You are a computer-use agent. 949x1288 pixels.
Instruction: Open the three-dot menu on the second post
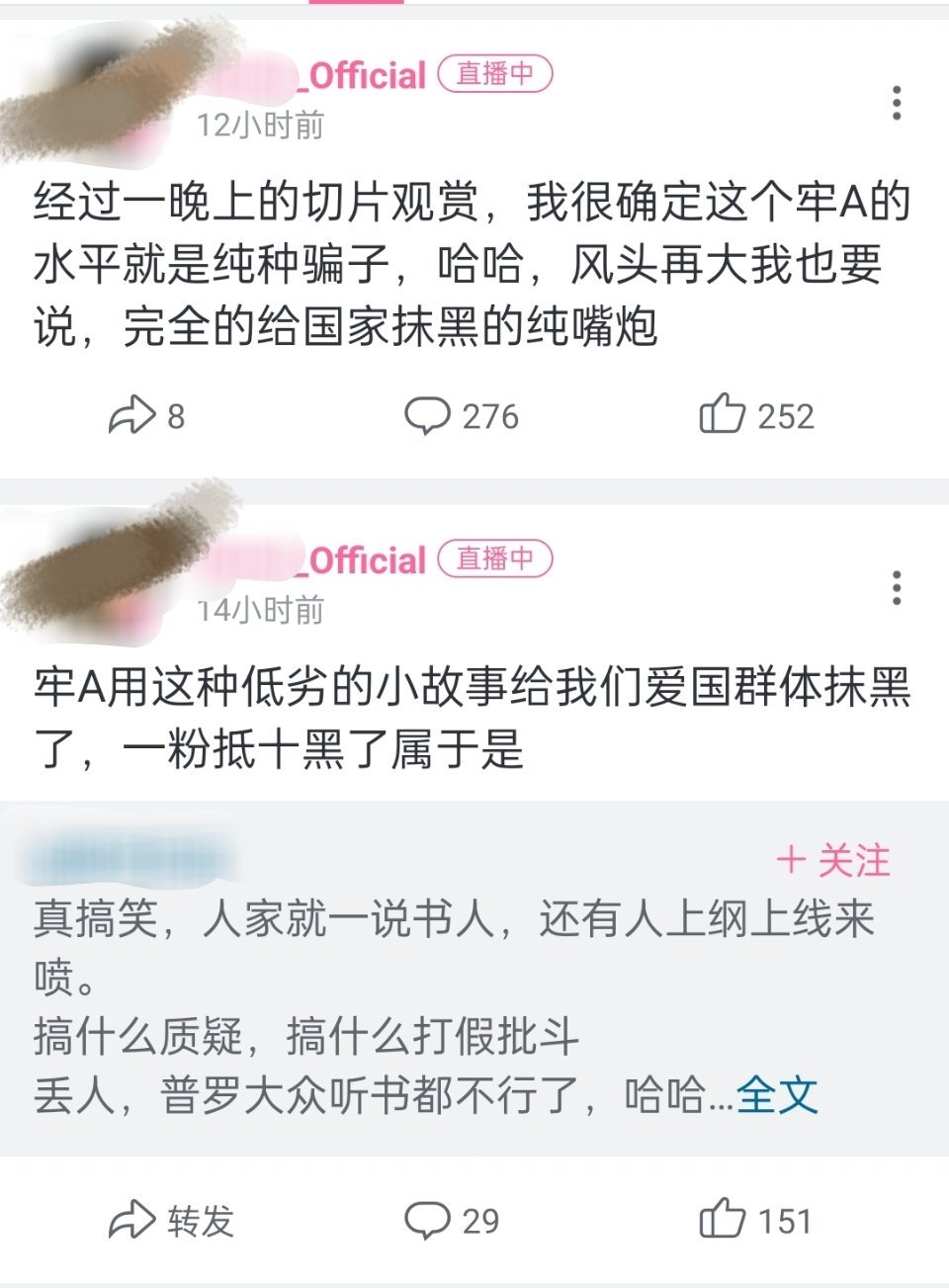pyautogui.click(x=898, y=588)
